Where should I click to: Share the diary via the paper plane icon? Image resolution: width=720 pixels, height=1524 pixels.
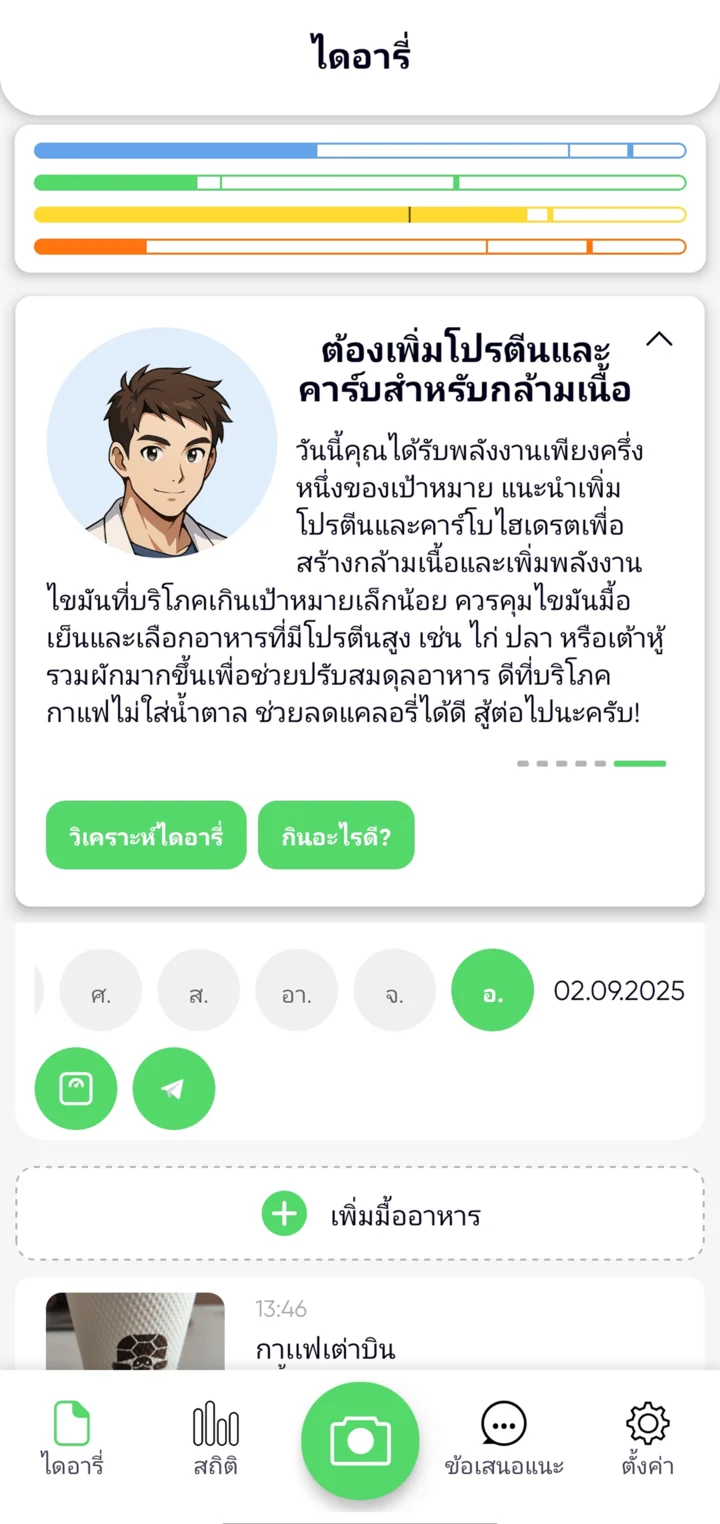click(x=174, y=1088)
